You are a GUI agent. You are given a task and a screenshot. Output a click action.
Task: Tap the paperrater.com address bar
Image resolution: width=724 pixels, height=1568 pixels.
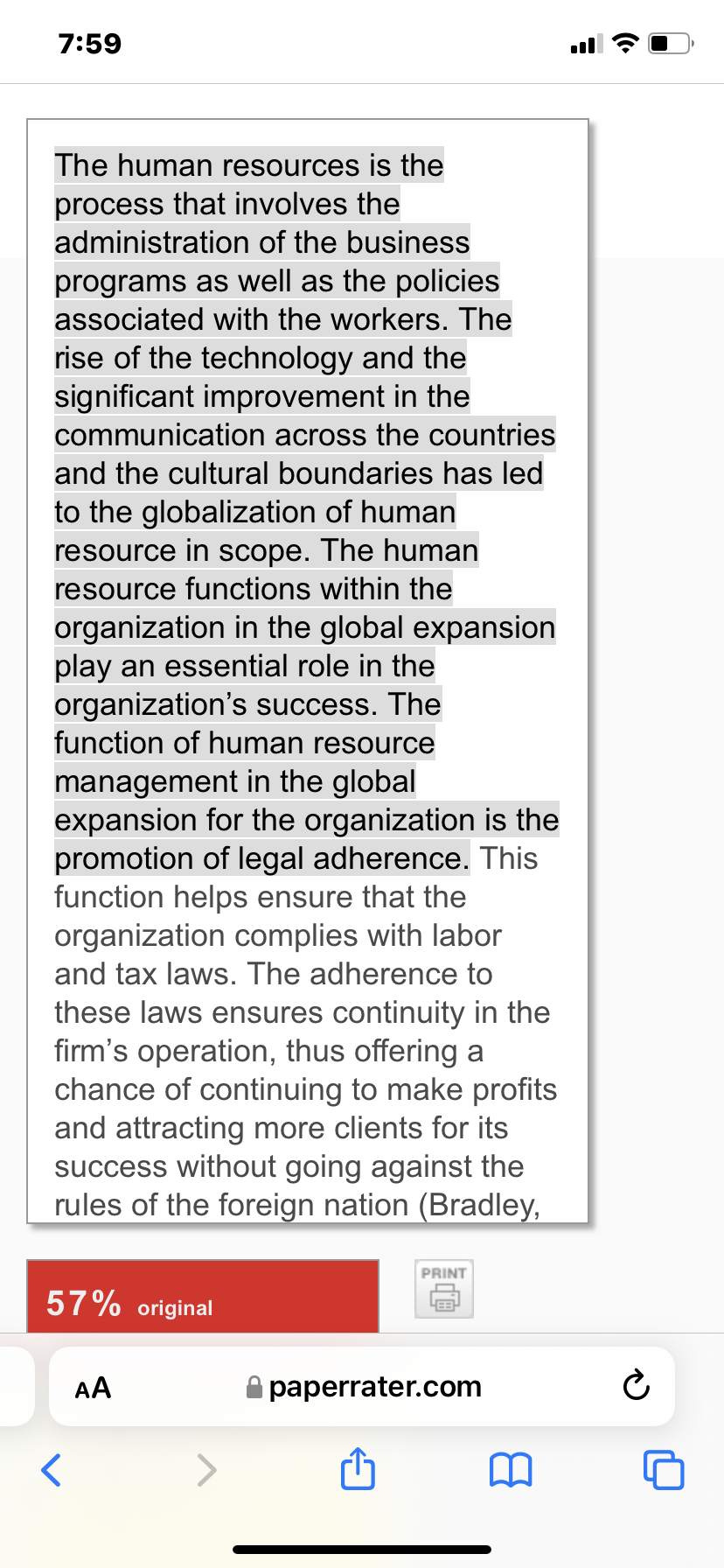[362, 1387]
